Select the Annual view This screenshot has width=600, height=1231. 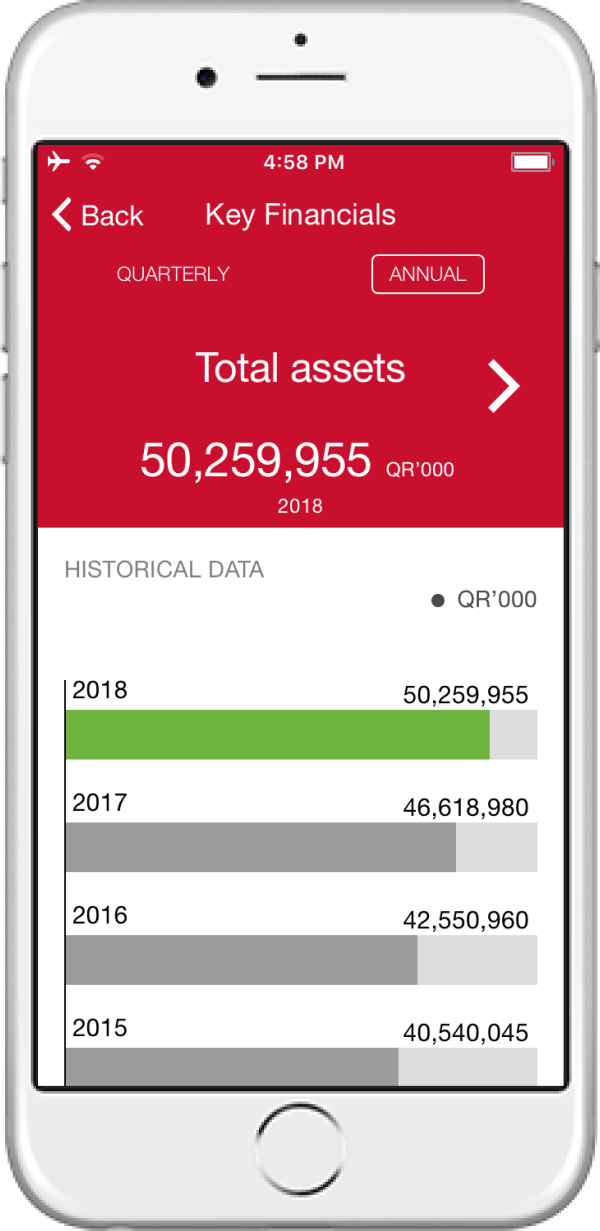pyautogui.click(x=428, y=274)
